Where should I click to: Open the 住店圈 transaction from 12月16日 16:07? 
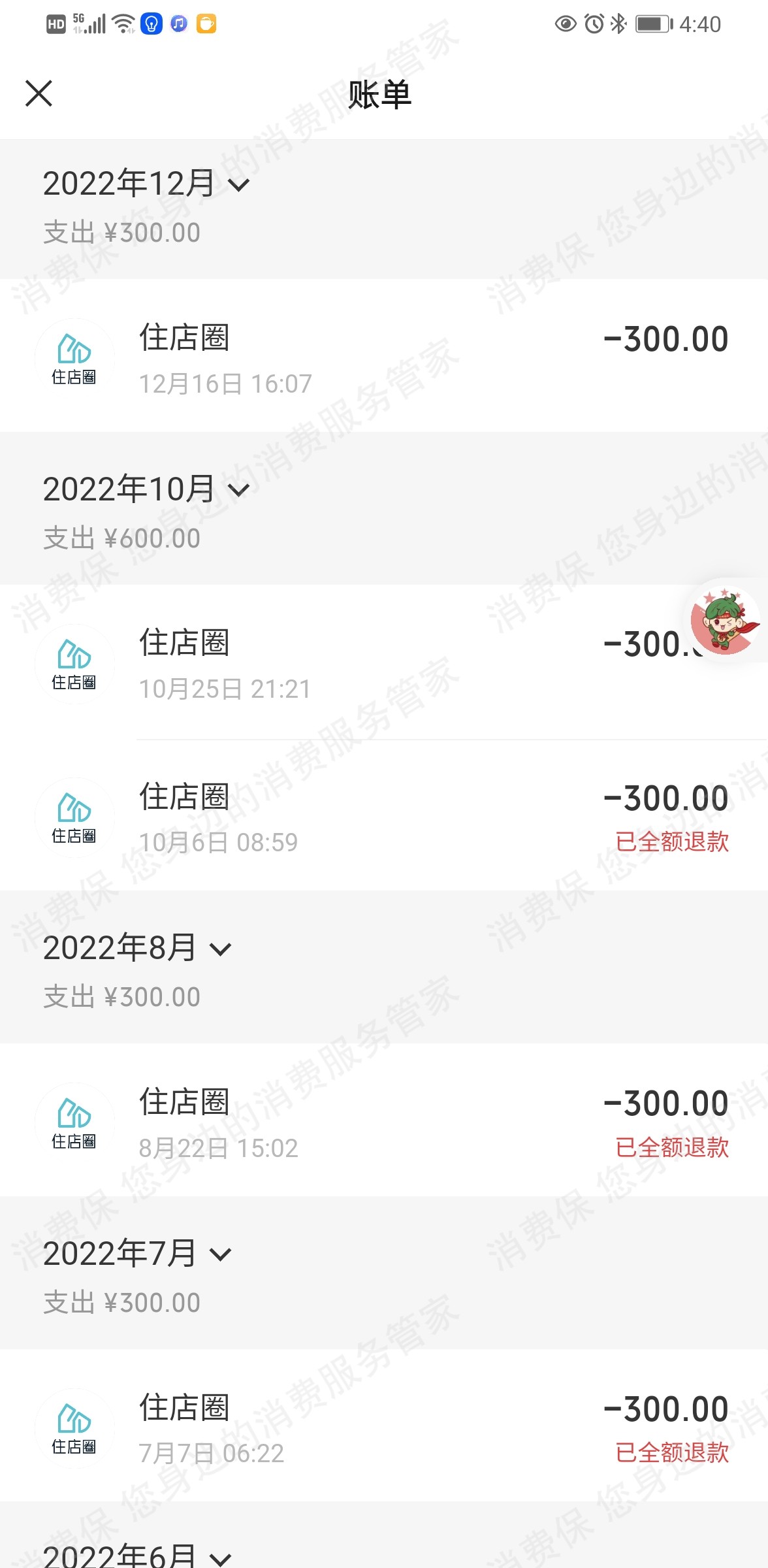(x=384, y=356)
